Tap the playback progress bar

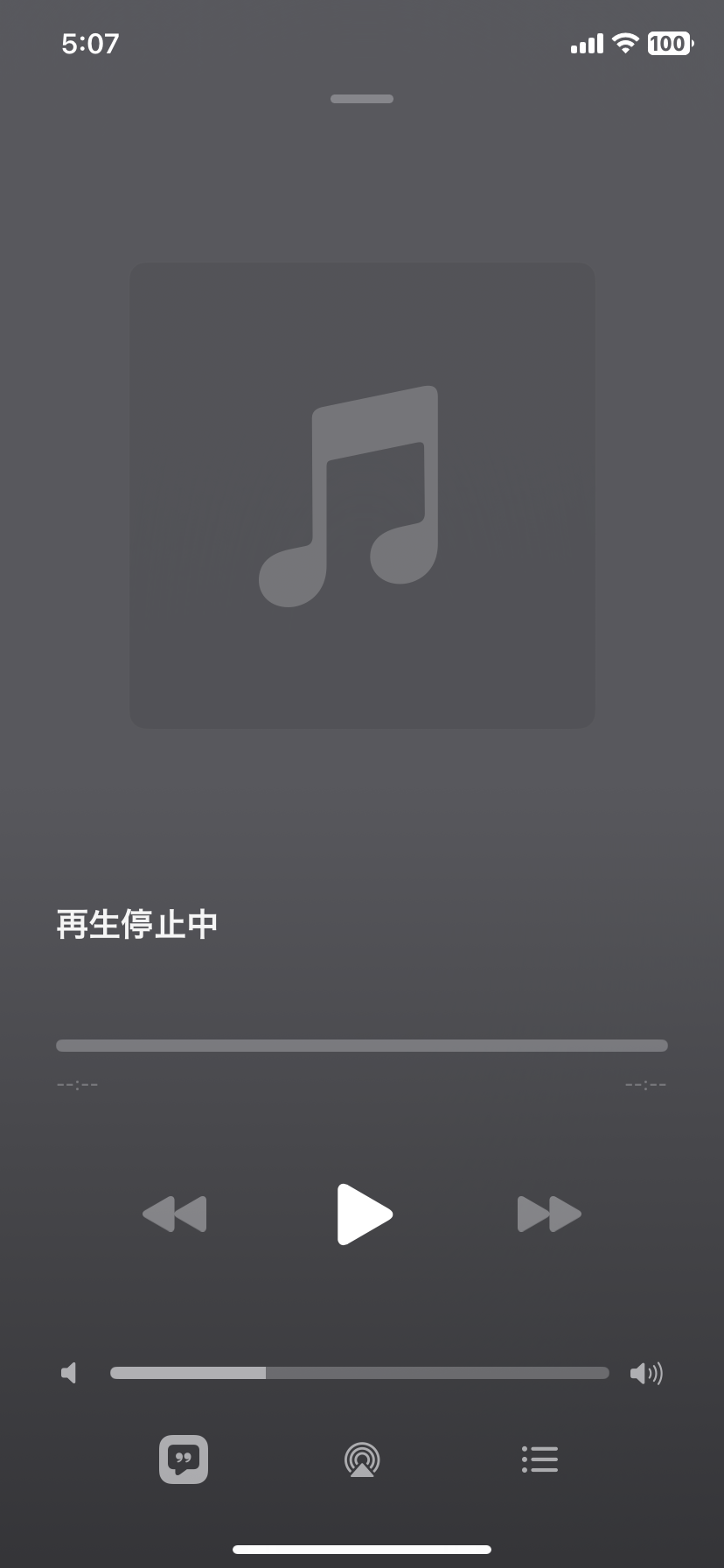coord(362,1046)
